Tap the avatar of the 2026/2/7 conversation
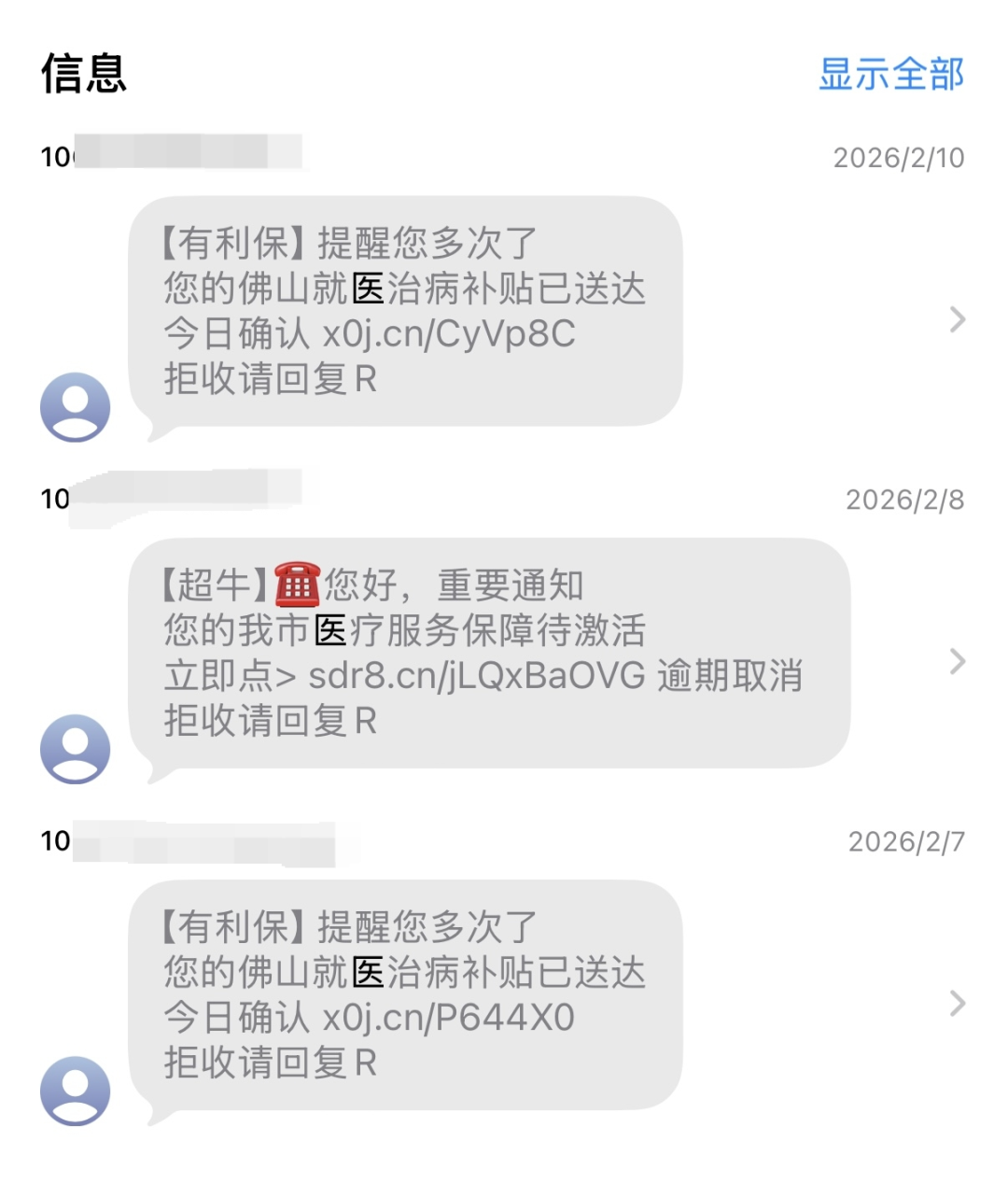This screenshot has height=1183, width=1008. (x=76, y=1091)
